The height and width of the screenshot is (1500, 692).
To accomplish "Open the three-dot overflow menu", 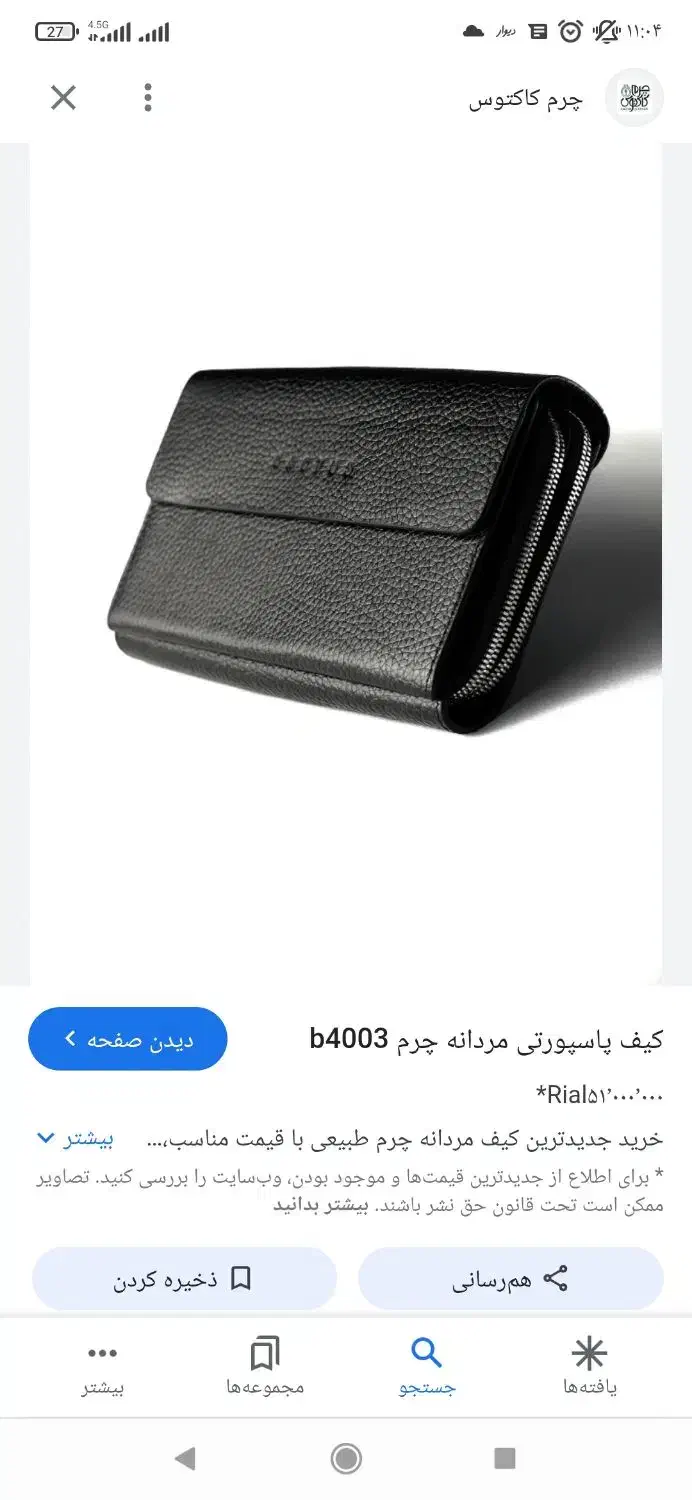I will tap(148, 98).
